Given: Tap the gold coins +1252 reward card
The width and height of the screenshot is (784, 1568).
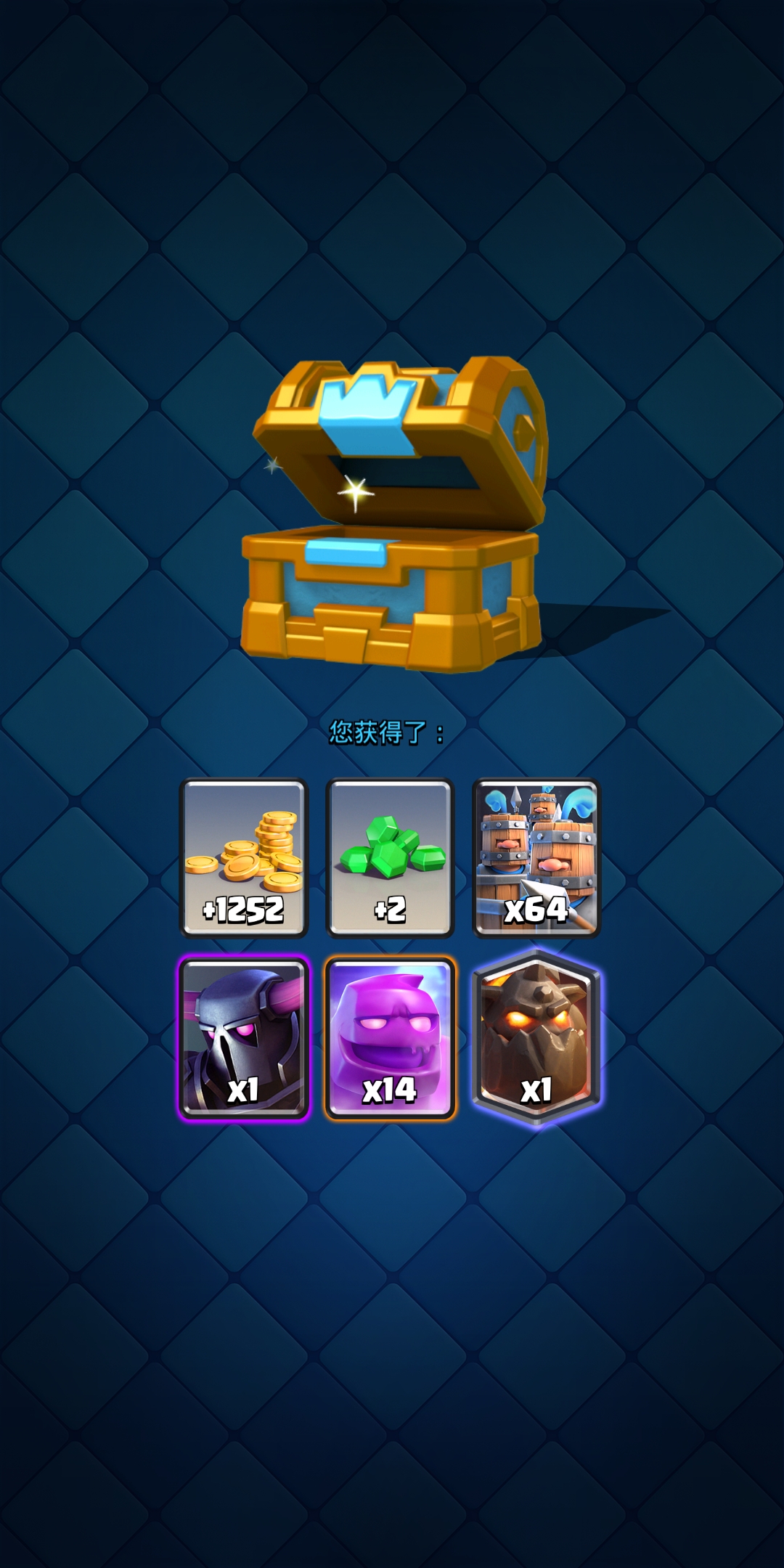Looking at the screenshot, I should tap(244, 857).
